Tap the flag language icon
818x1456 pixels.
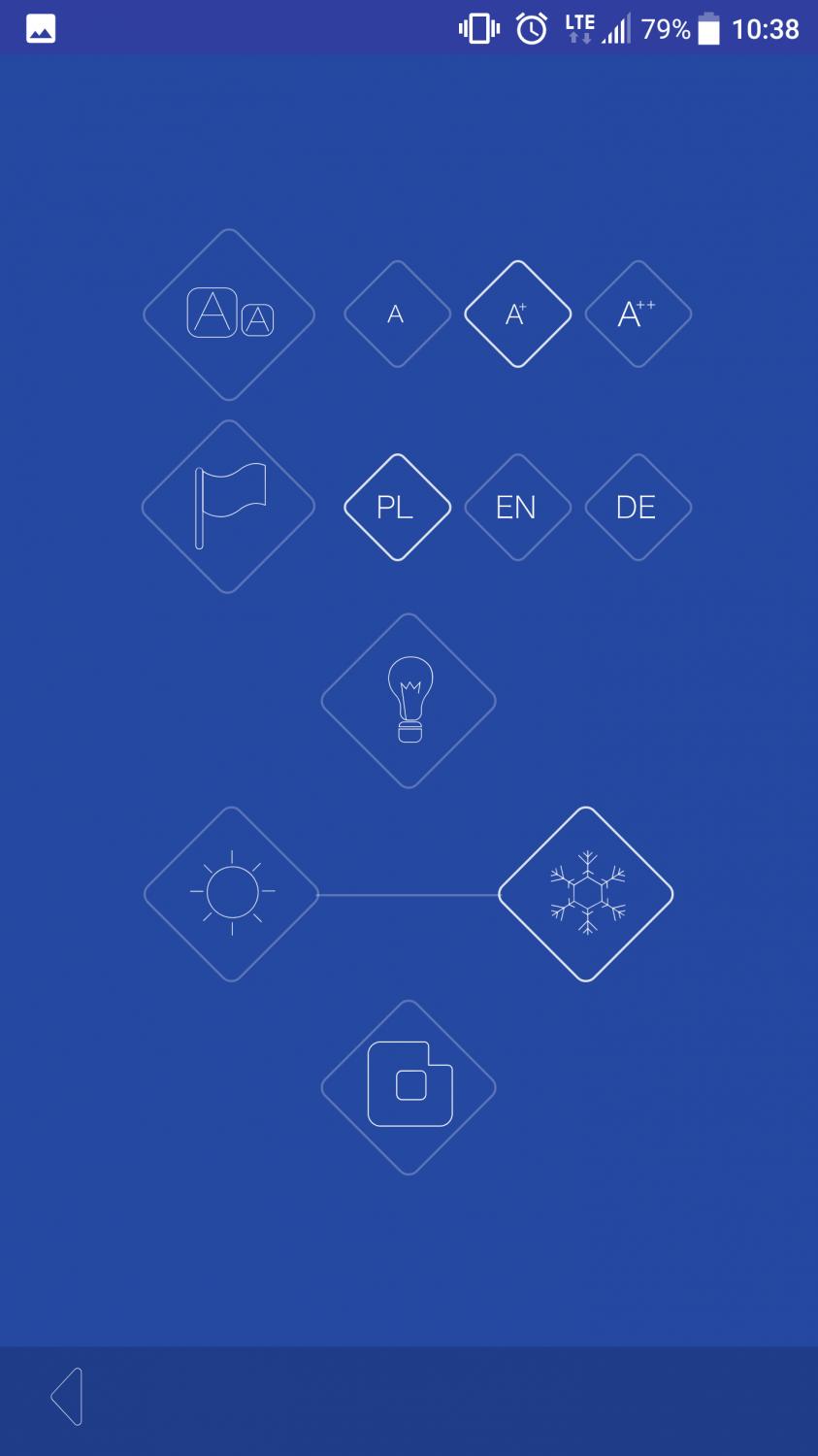(x=229, y=507)
